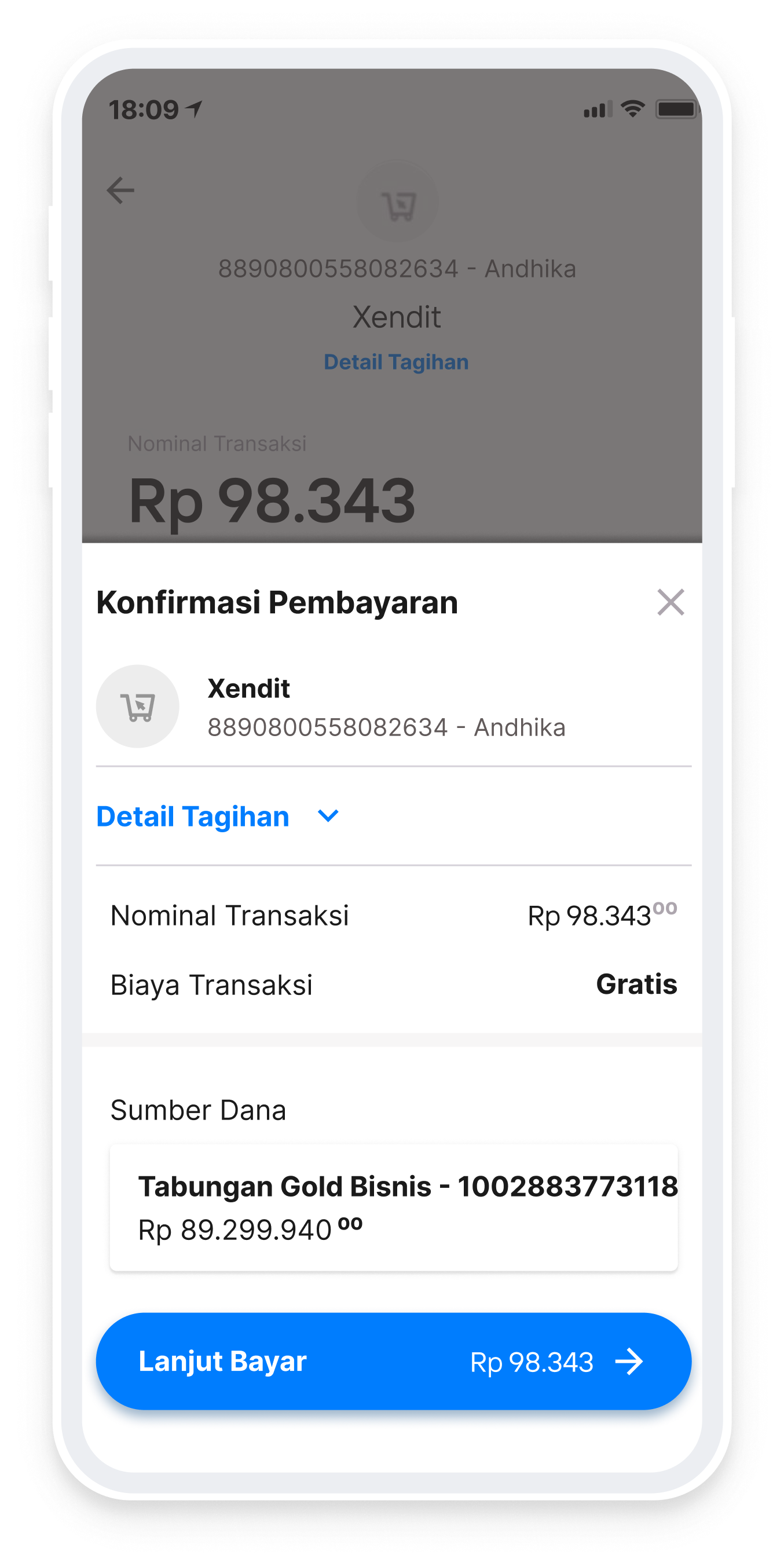Tap Lanjut Bayar to pay Rp 98.343
Image resolution: width=784 pixels, height=1566 pixels.
393,1361
